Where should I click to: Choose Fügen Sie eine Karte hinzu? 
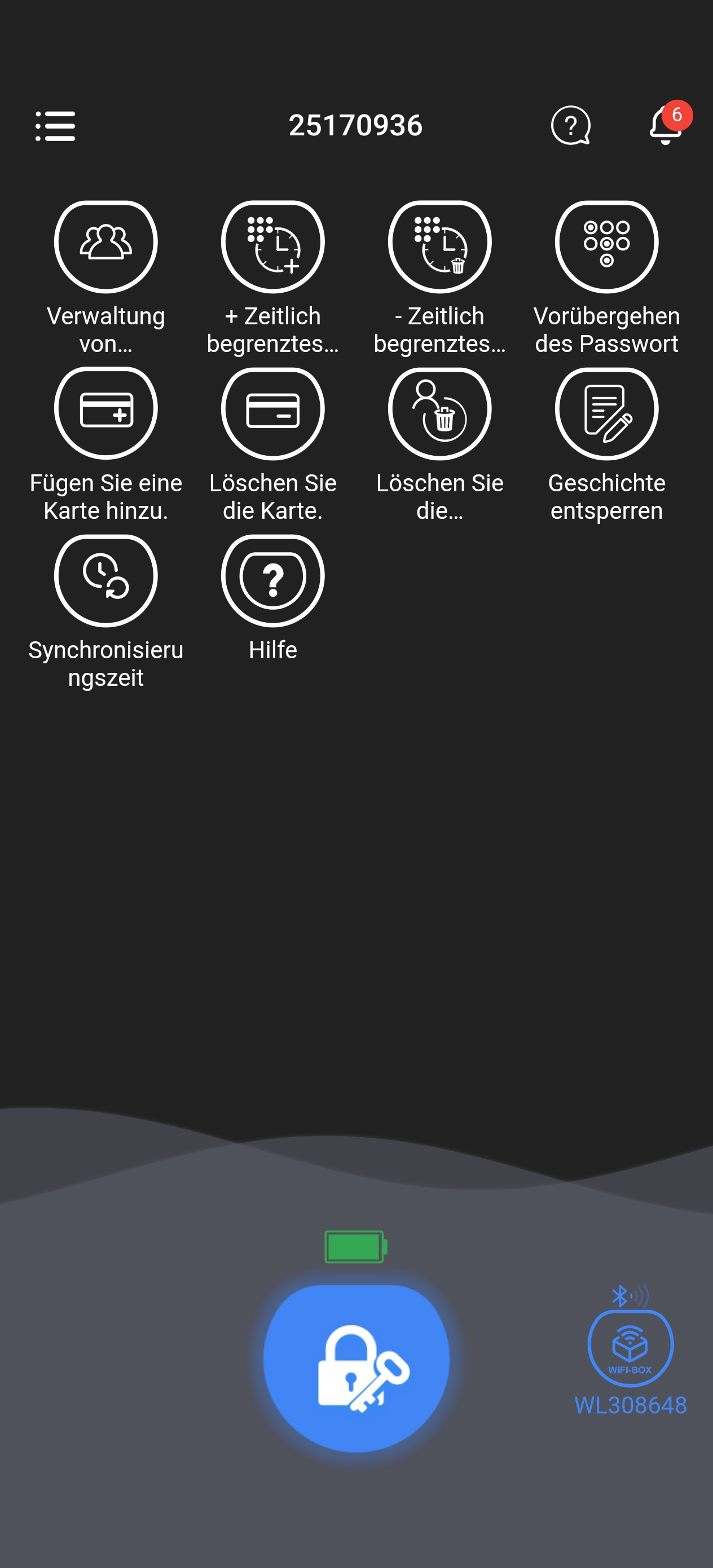click(x=106, y=445)
